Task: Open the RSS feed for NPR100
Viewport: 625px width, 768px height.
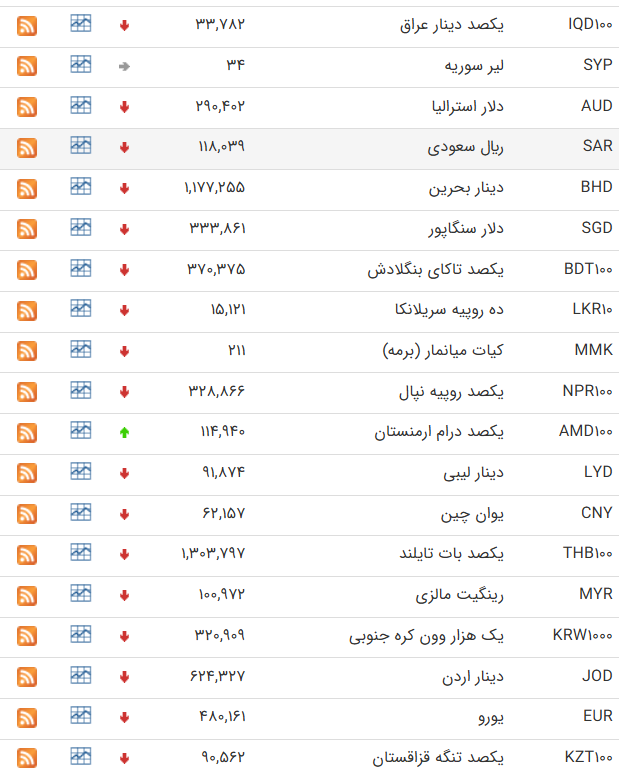Action: click(x=27, y=392)
